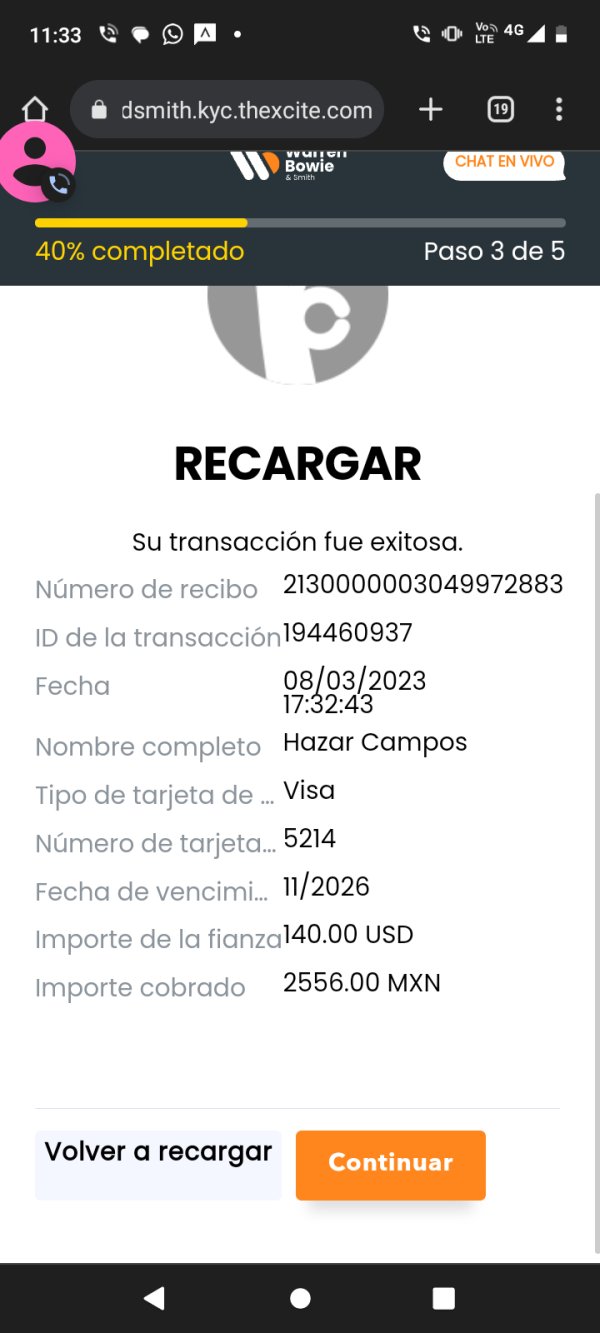This screenshot has width=600, height=1333.
Task: Open the Chat en vivo support
Action: [x=504, y=165]
